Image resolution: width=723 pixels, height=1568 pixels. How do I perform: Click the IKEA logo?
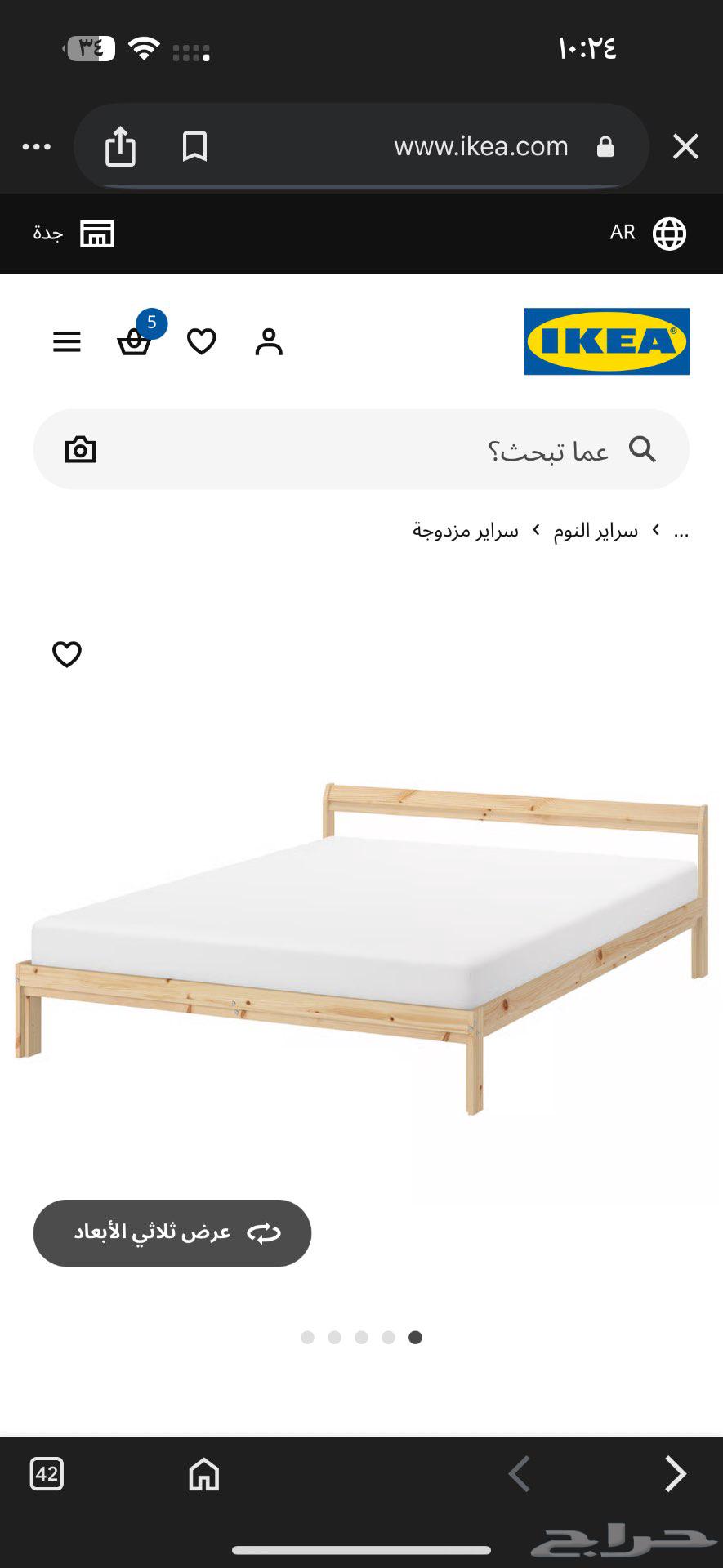click(x=605, y=341)
